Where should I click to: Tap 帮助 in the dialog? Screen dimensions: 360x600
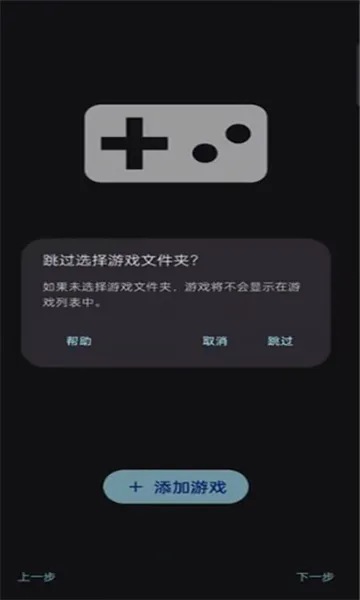click(79, 341)
